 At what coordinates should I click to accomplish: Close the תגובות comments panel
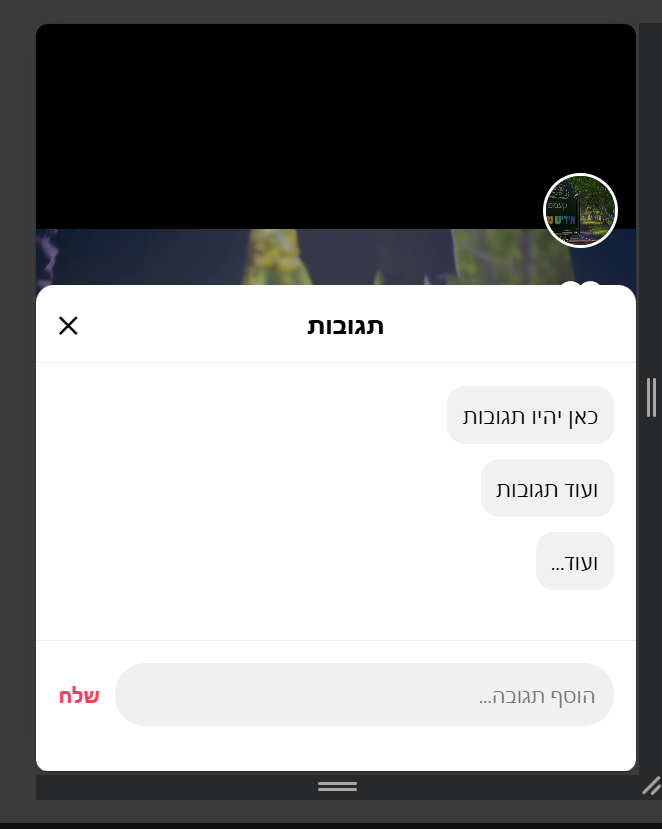pyautogui.click(x=68, y=325)
